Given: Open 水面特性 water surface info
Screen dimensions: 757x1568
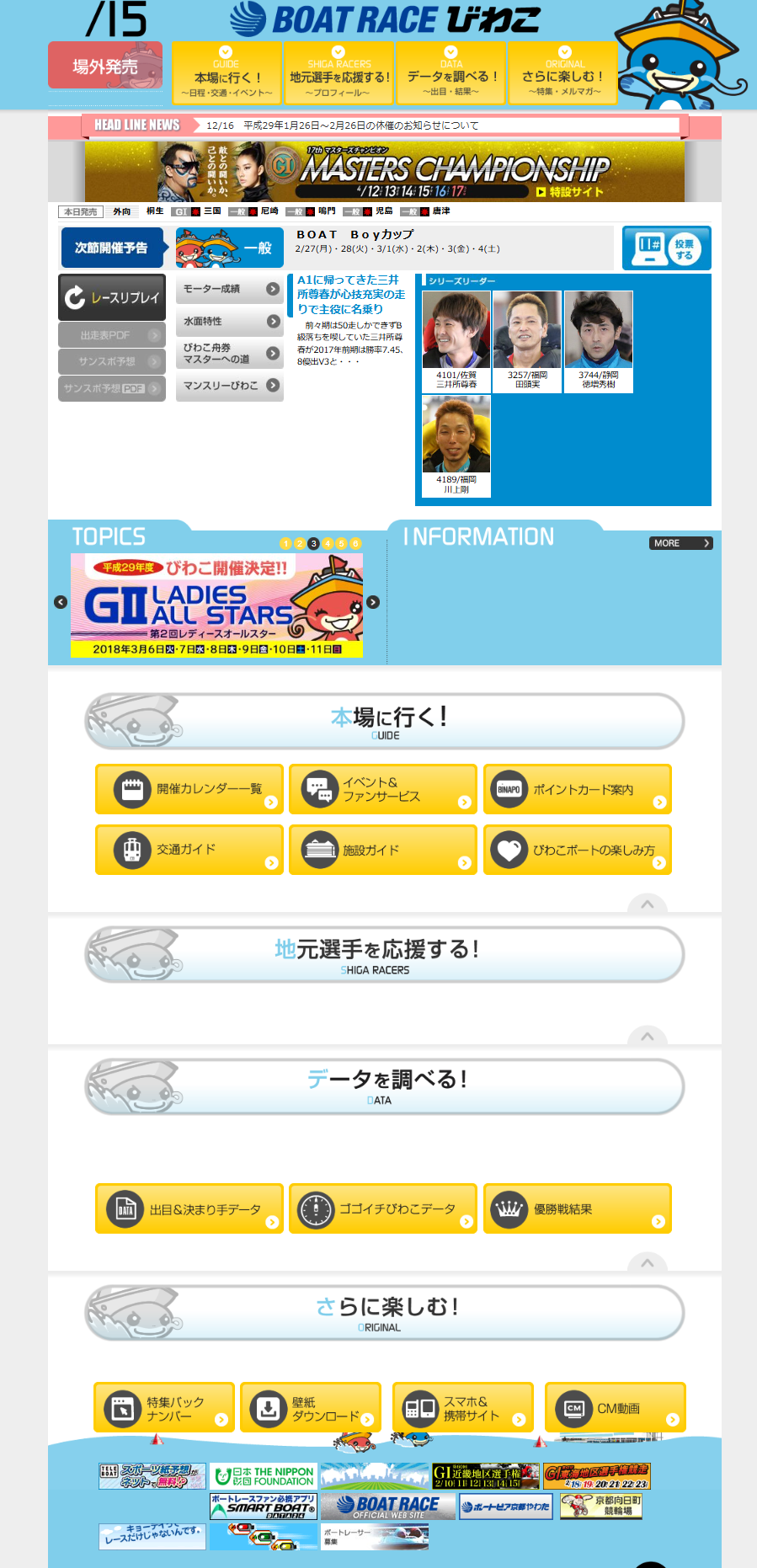Looking at the screenshot, I should tap(229, 322).
